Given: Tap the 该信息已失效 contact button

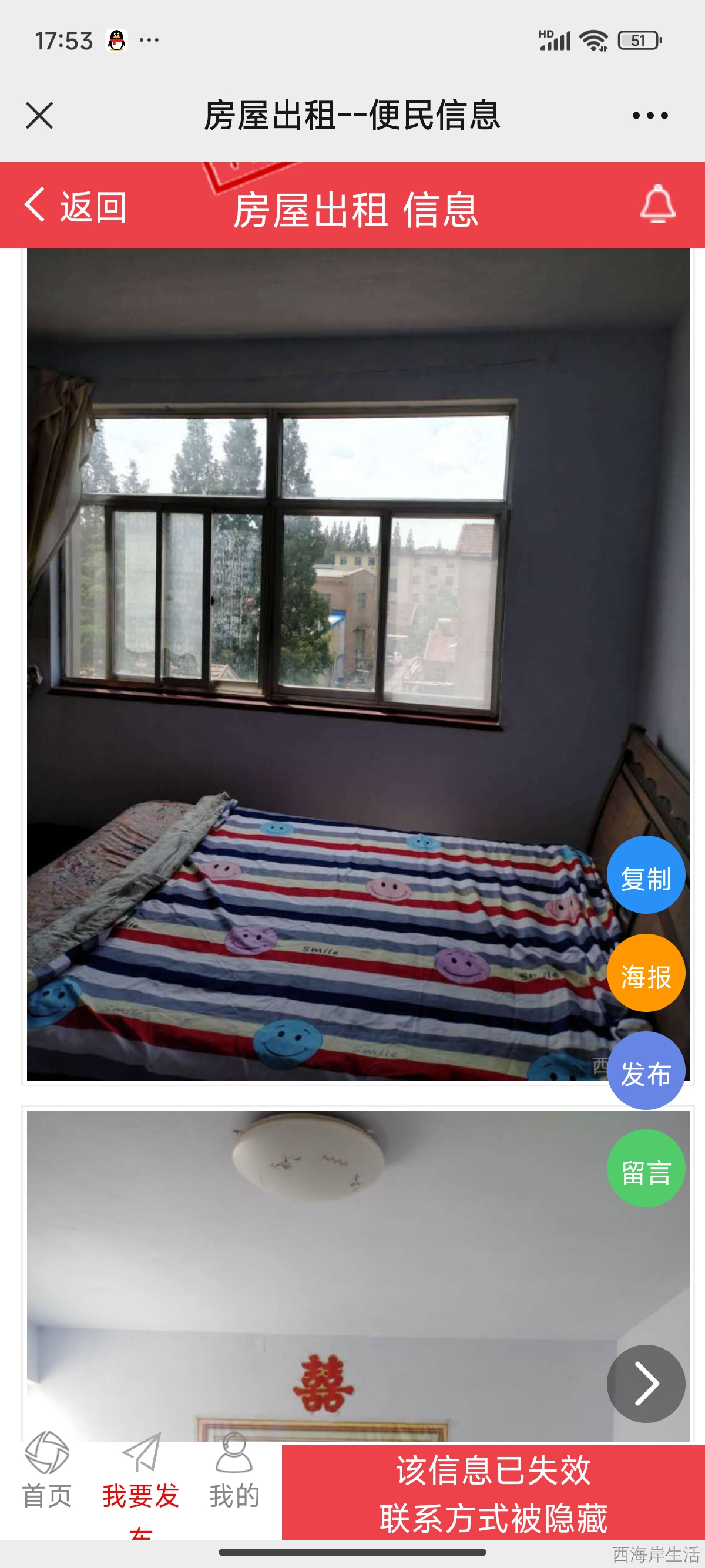Looking at the screenshot, I should pyautogui.click(x=493, y=1494).
